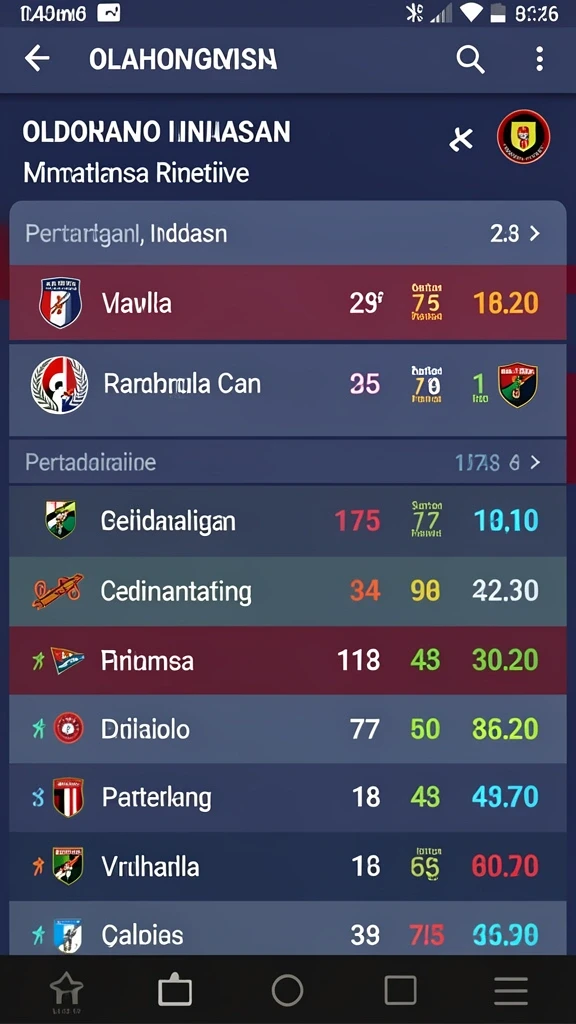This screenshot has height=1024, width=576.
Task: Open the Rarabnula Can row
Action: point(287,385)
